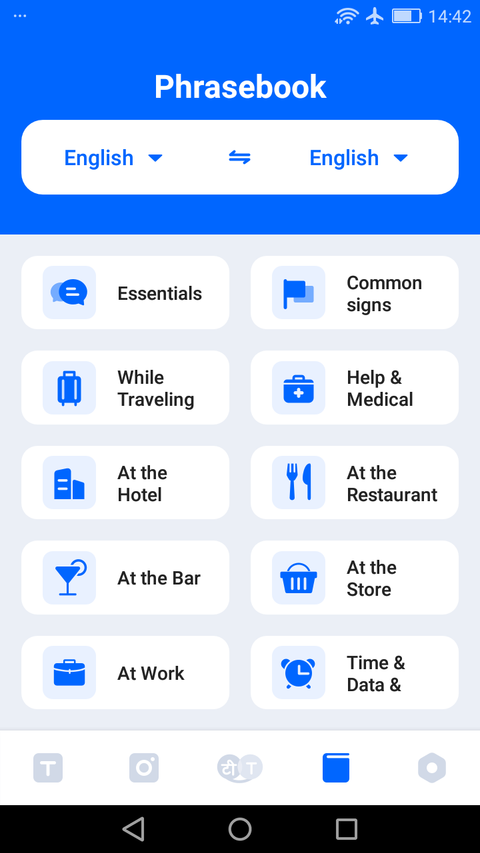480x853 pixels.
Task: View At the Hotel phrases
Action: click(125, 483)
